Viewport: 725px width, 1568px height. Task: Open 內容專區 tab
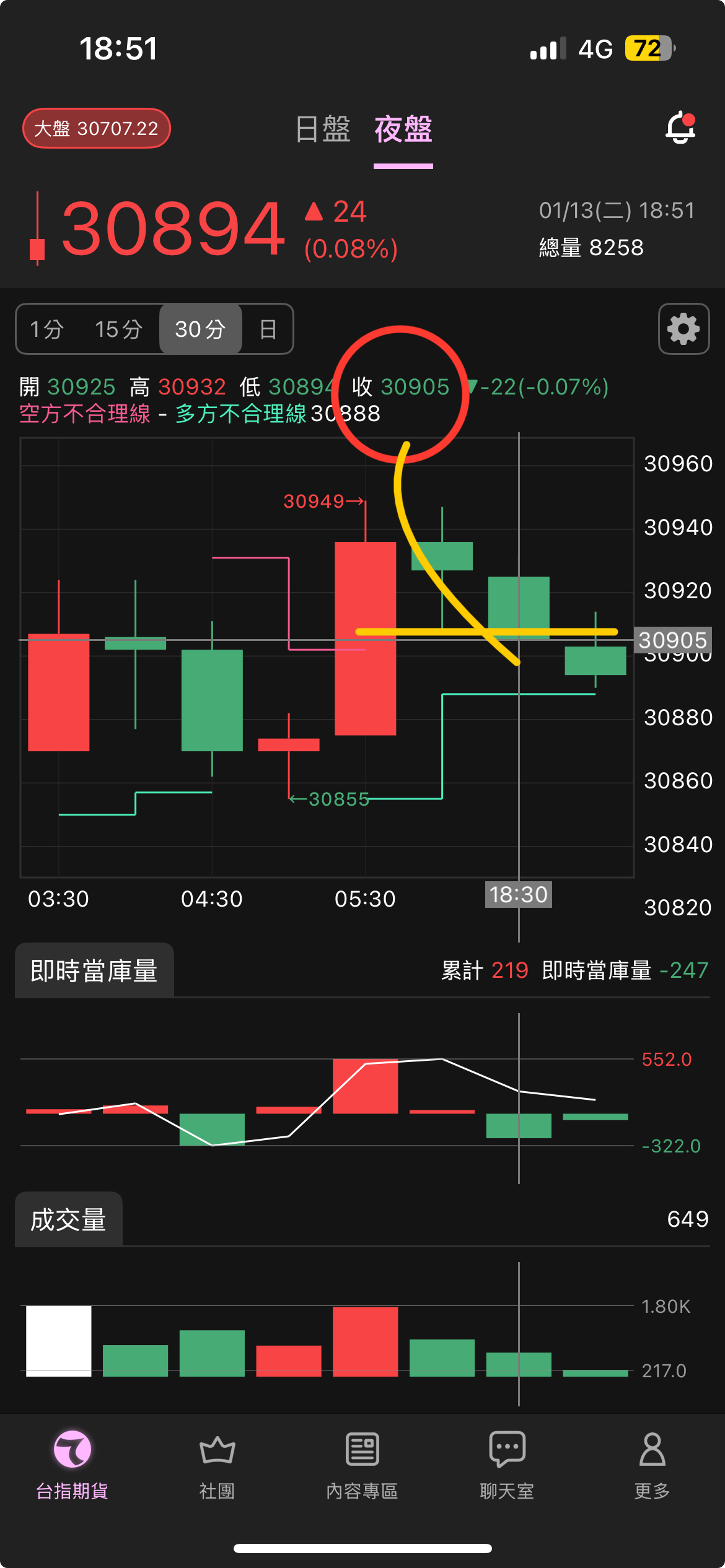point(362,1465)
